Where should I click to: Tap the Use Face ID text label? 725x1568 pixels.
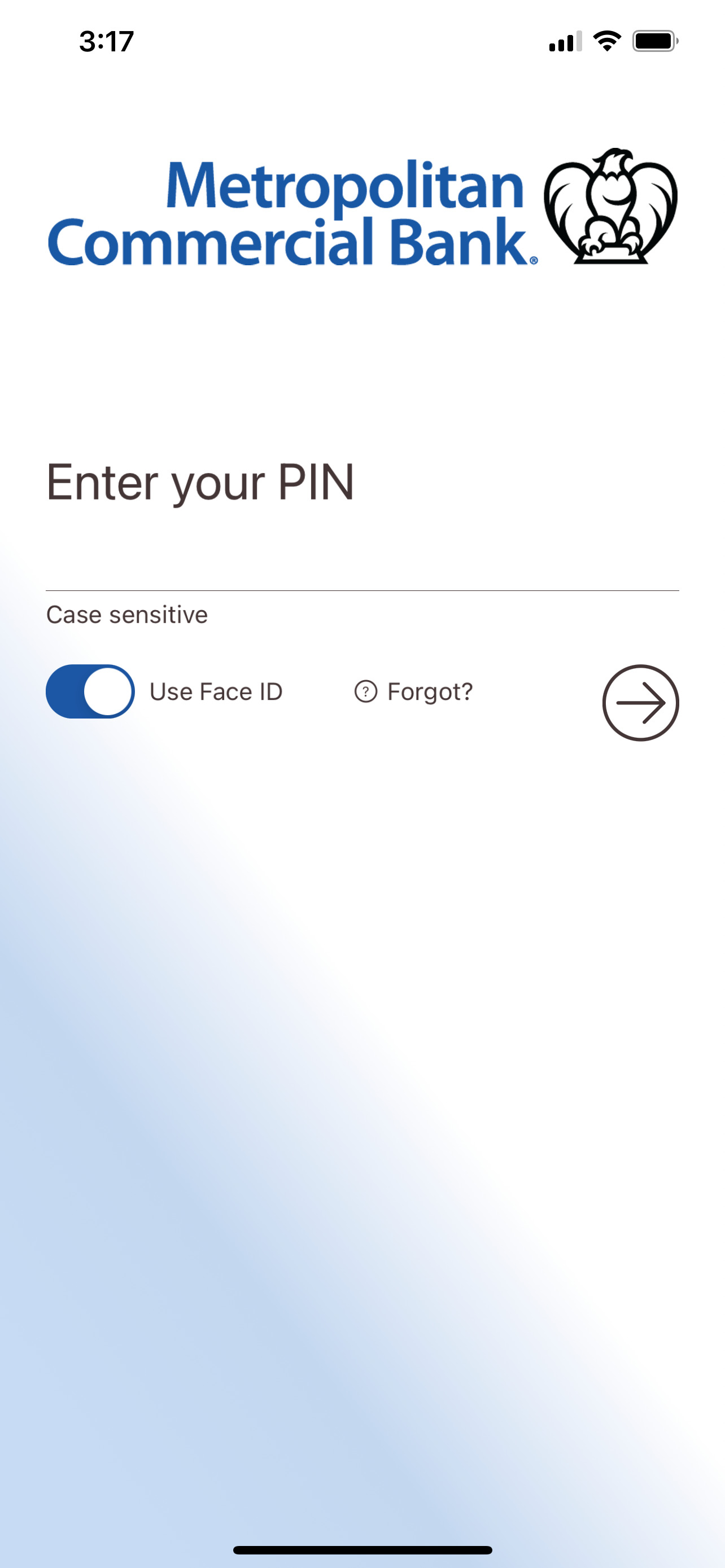216,691
